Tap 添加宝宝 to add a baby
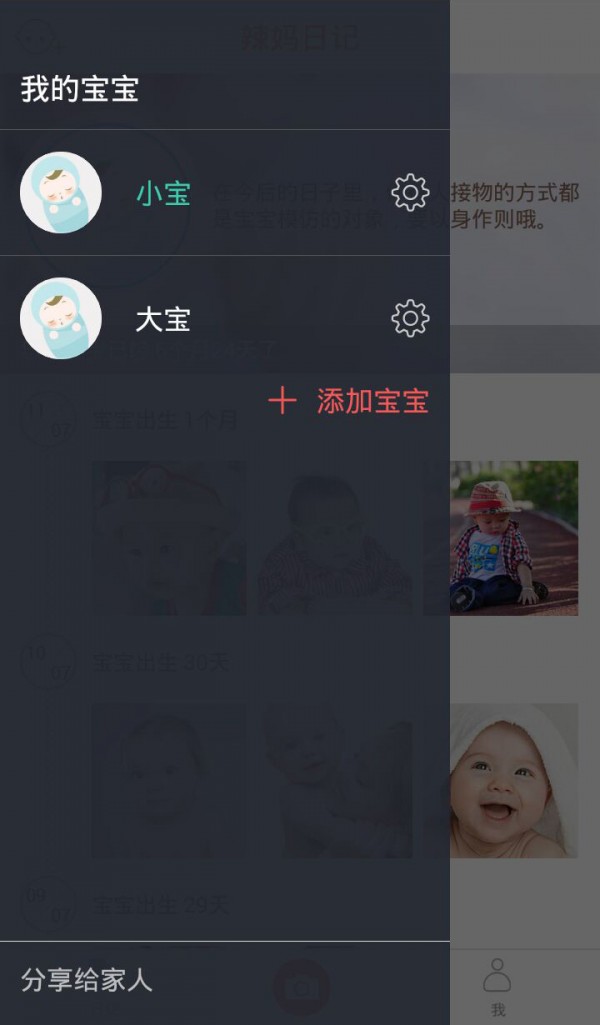This screenshot has width=600, height=1025. point(349,402)
